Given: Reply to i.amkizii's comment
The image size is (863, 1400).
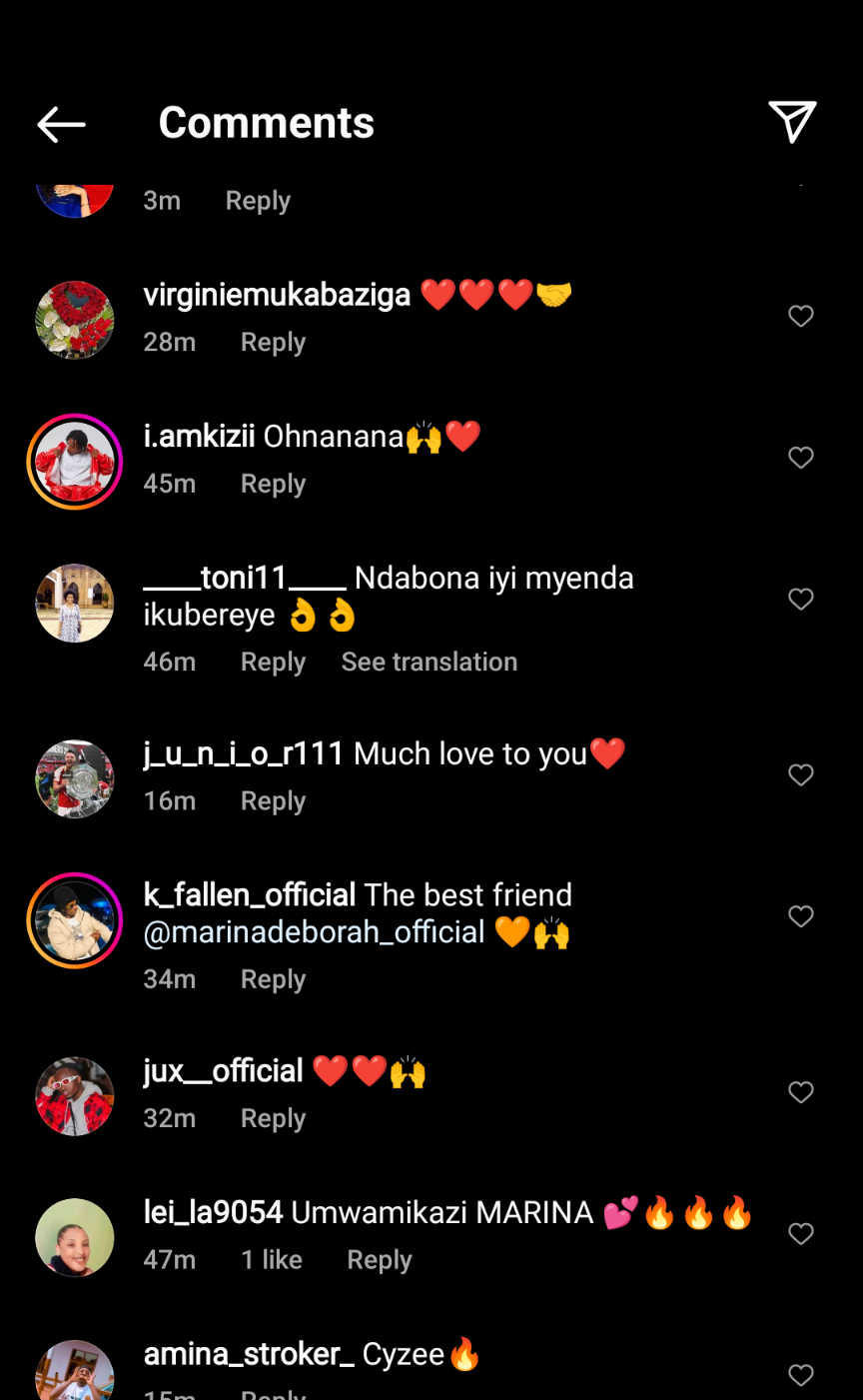Looking at the screenshot, I should pyautogui.click(x=273, y=484).
